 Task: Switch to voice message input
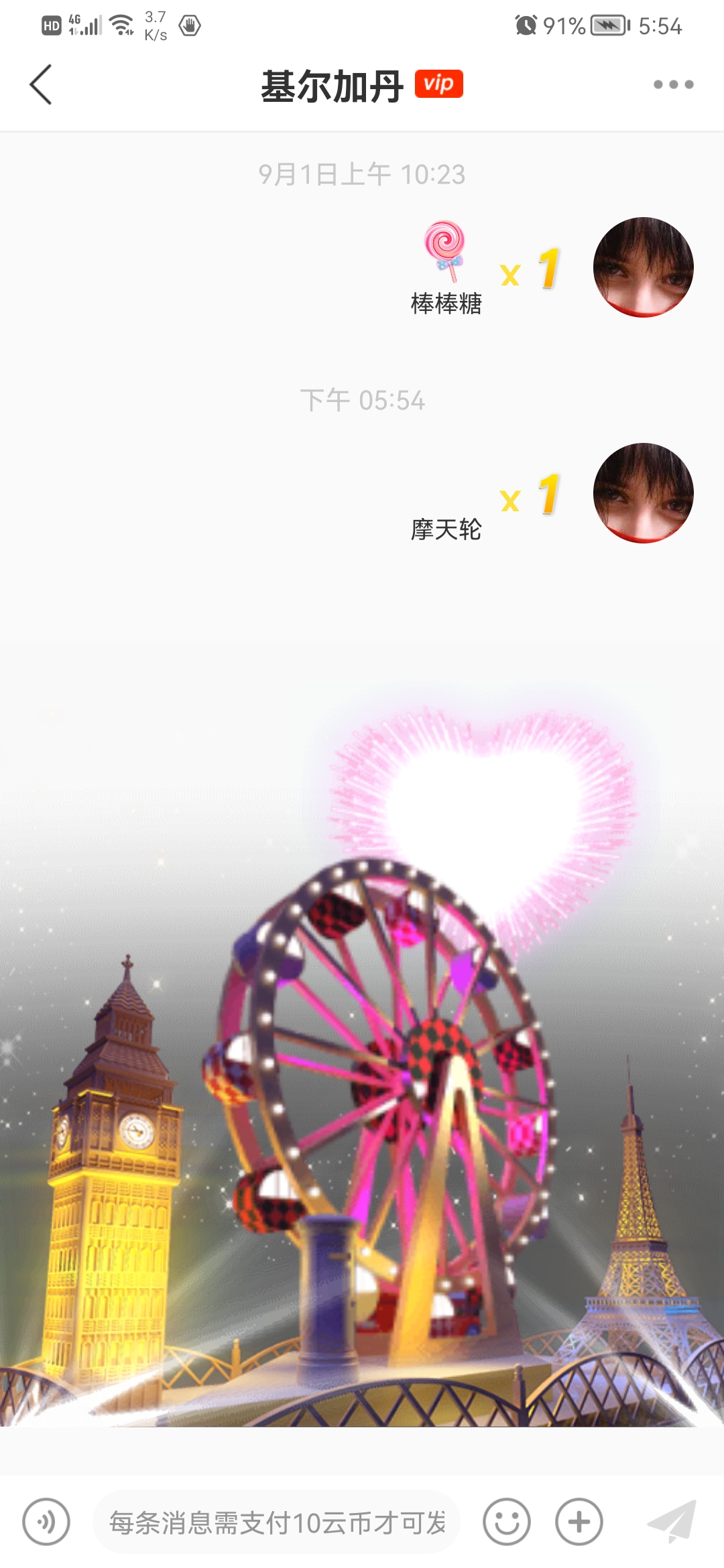coord(46,1522)
